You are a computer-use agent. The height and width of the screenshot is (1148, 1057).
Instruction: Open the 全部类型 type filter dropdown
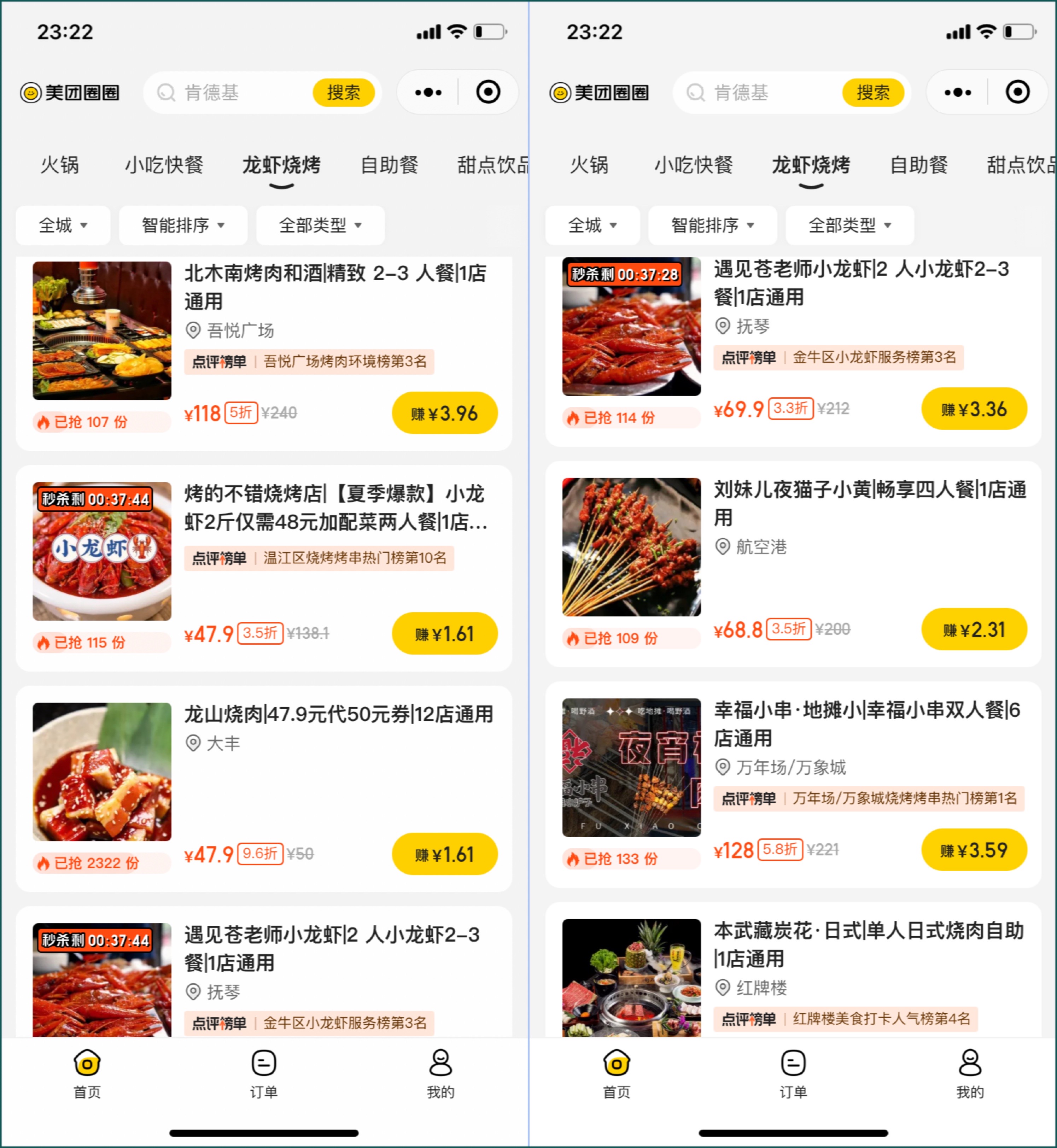pos(319,225)
